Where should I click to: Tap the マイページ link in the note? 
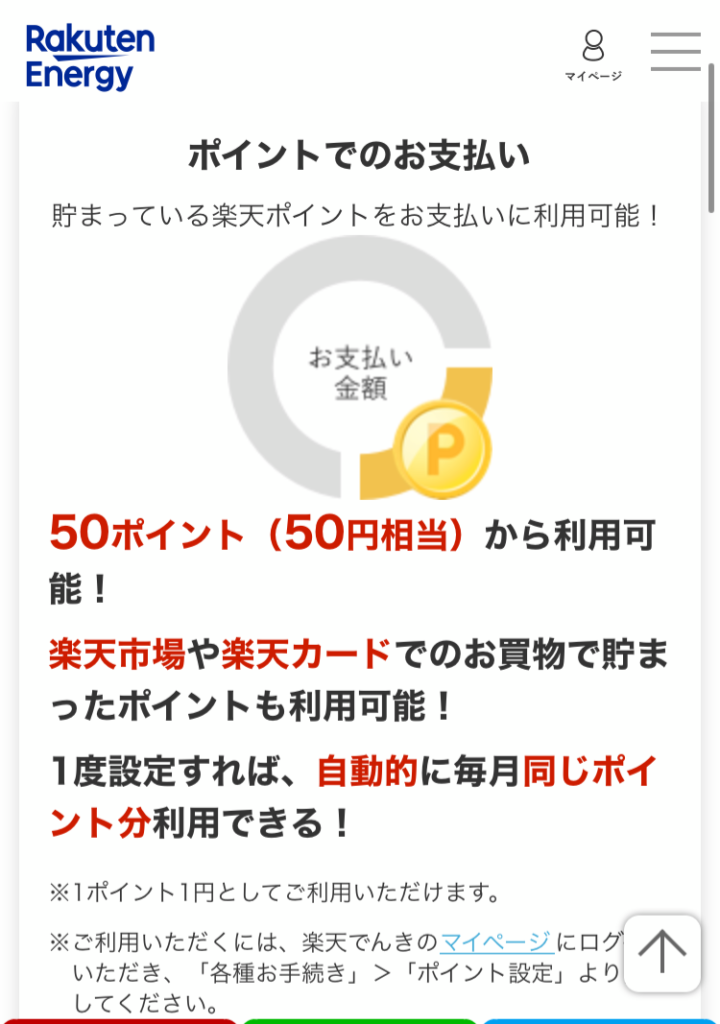[x=496, y=942]
